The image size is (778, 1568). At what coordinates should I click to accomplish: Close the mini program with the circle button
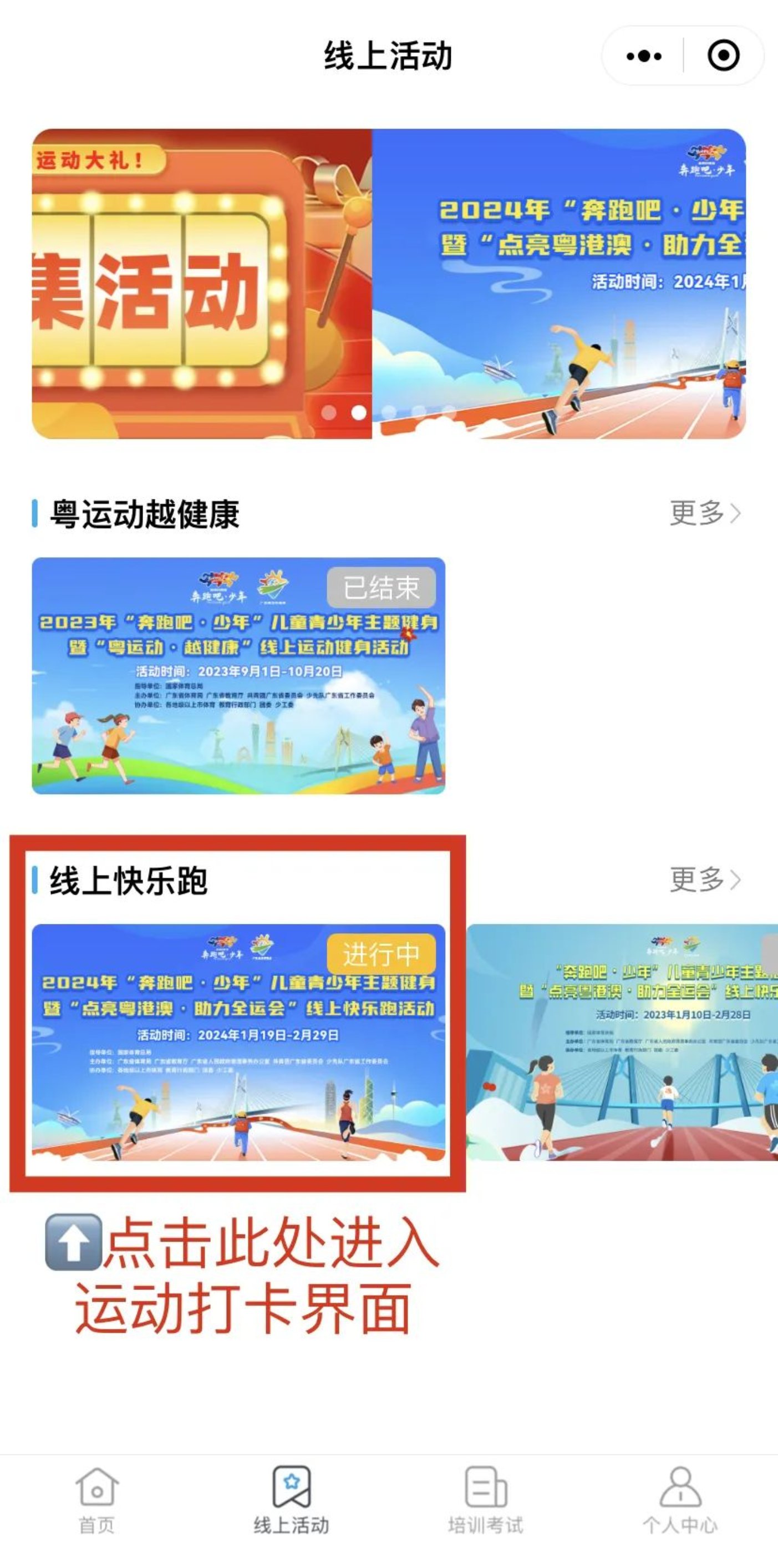[723, 56]
